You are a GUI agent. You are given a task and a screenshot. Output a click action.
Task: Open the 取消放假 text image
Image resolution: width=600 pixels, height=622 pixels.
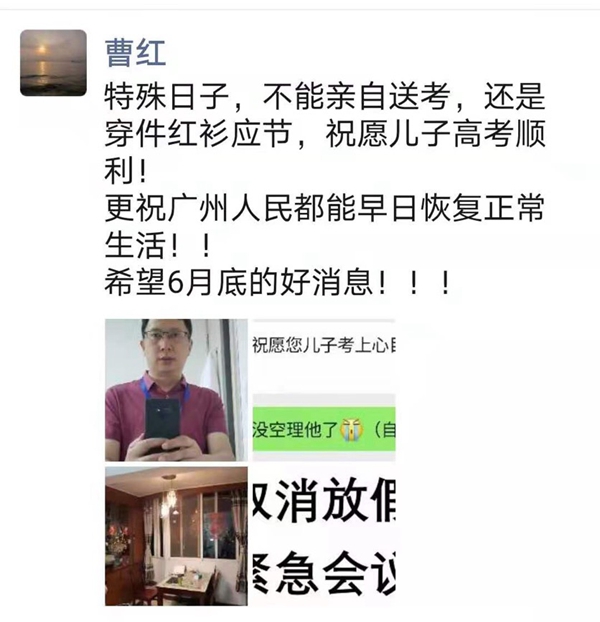pos(323,536)
